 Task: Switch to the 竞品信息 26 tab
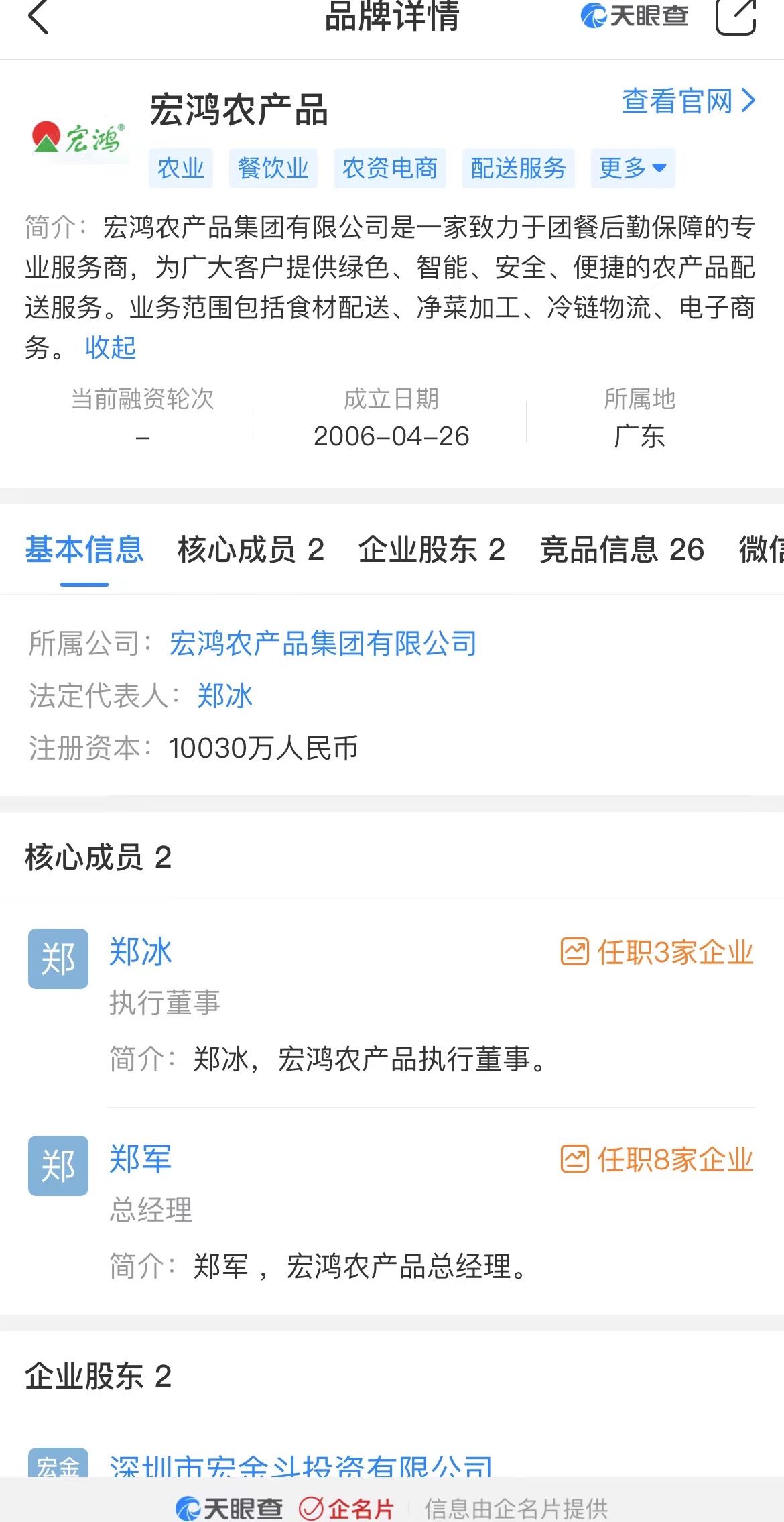pyautogui.click(x=622, y=550)
